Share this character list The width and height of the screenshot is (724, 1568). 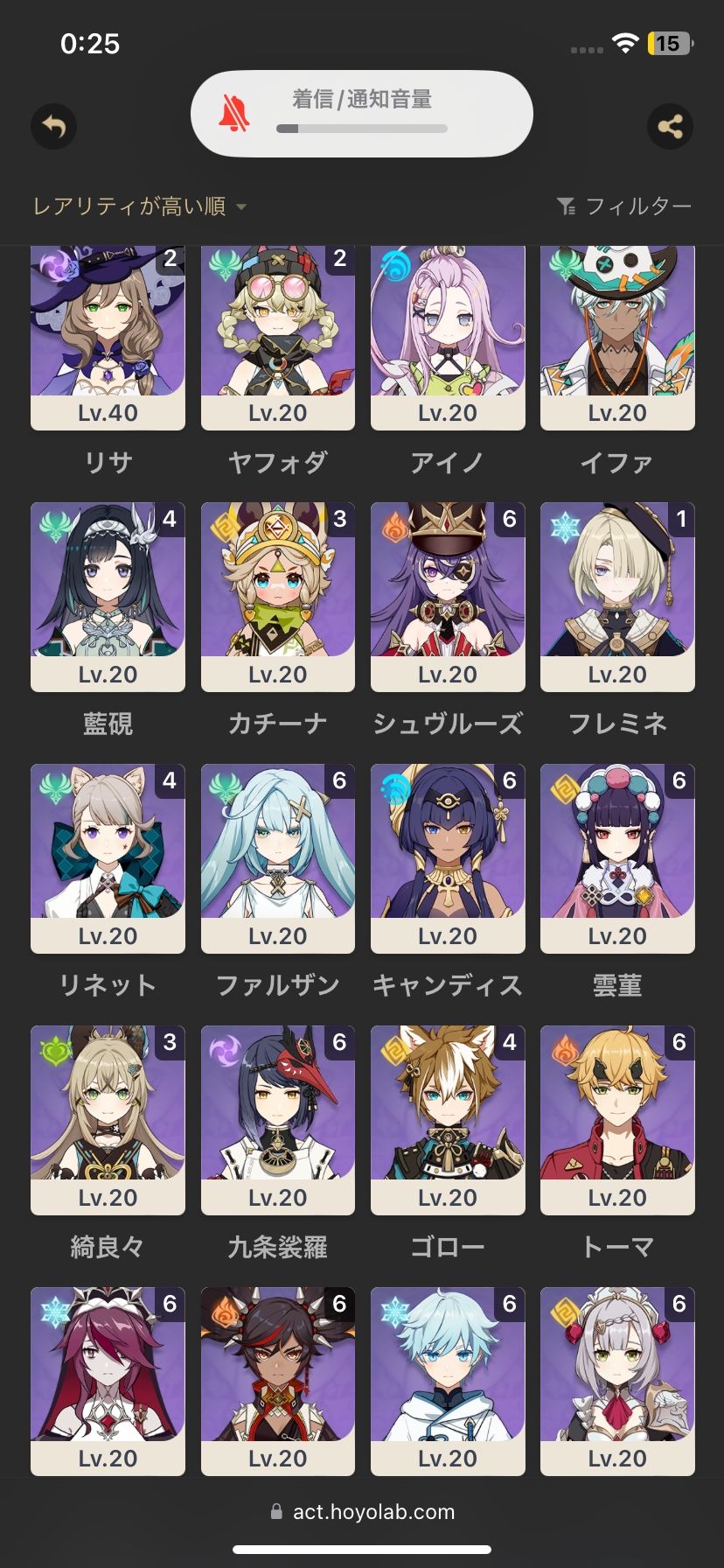click(670, 127)
